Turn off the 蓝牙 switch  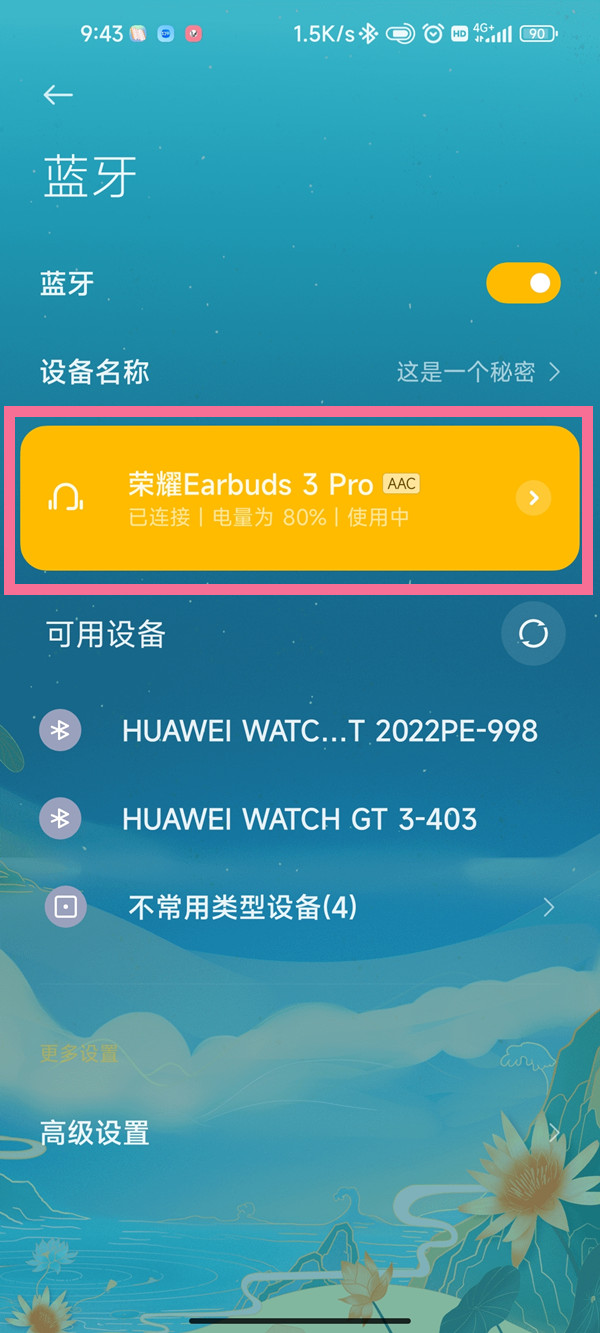click(x=523, y=284)
